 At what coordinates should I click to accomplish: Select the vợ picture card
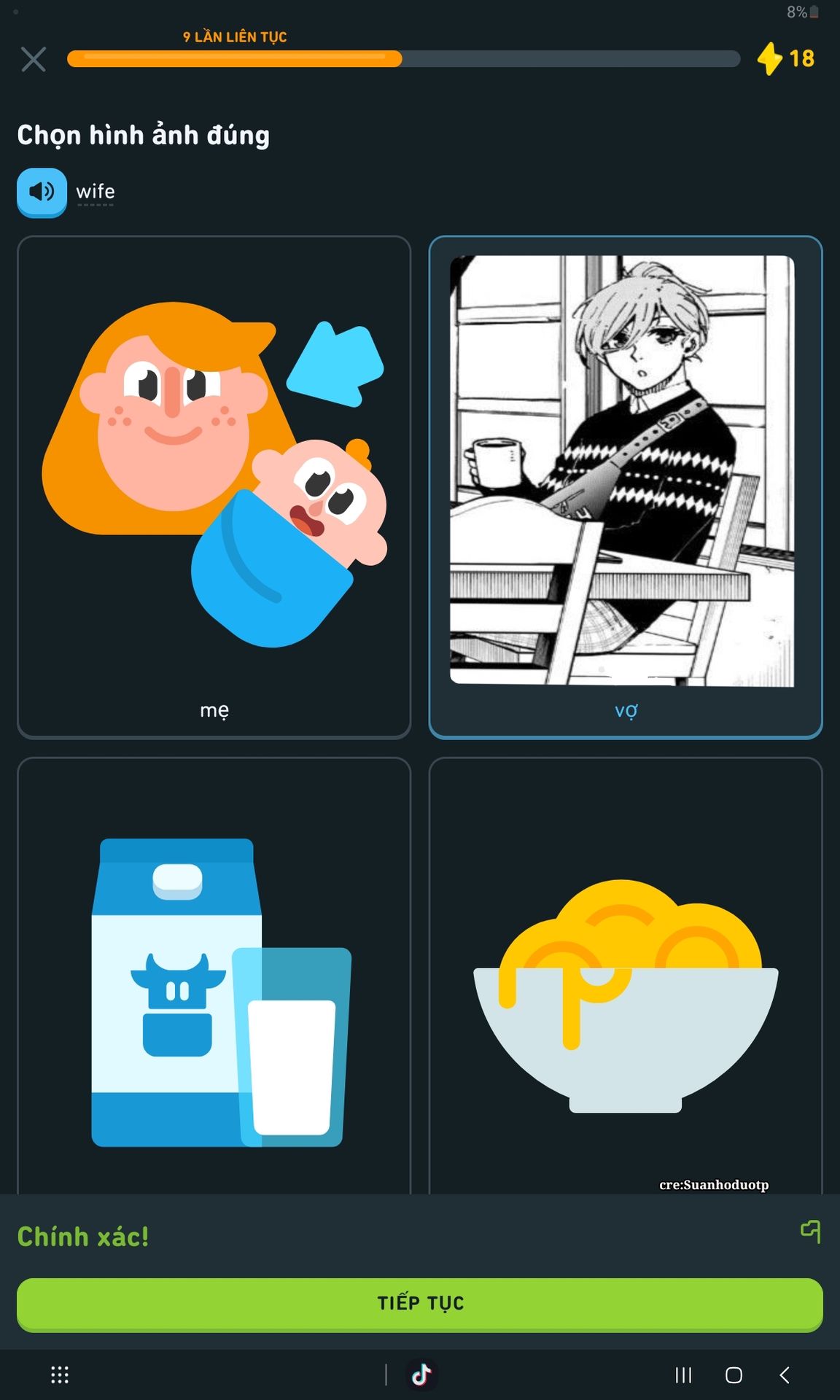tap(625, 486)
